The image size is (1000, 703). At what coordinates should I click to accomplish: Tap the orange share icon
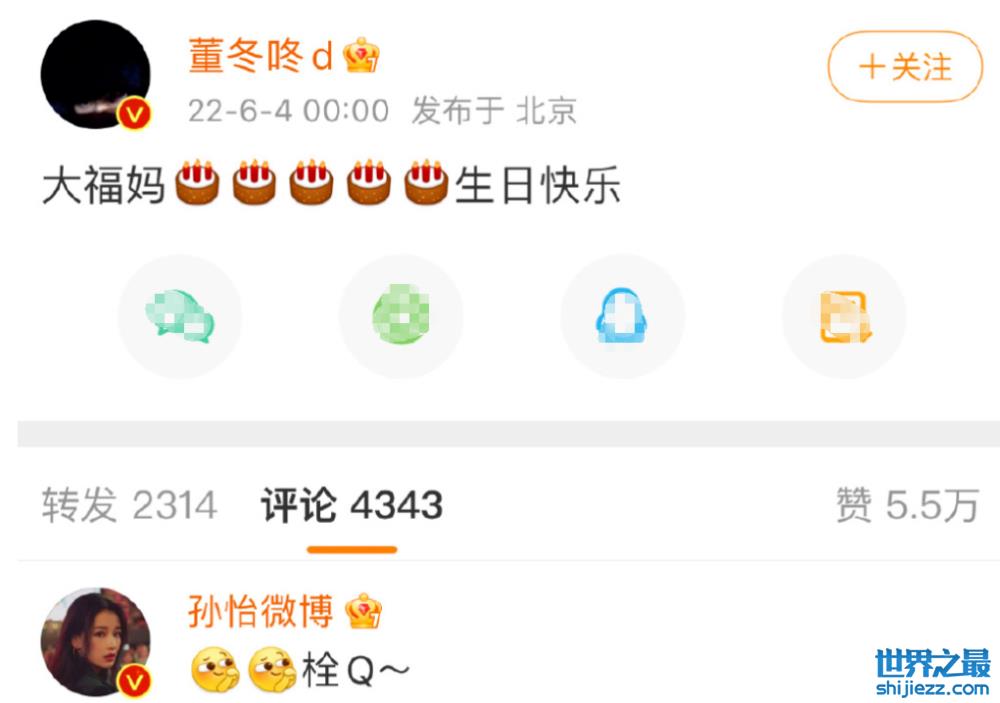843,317
